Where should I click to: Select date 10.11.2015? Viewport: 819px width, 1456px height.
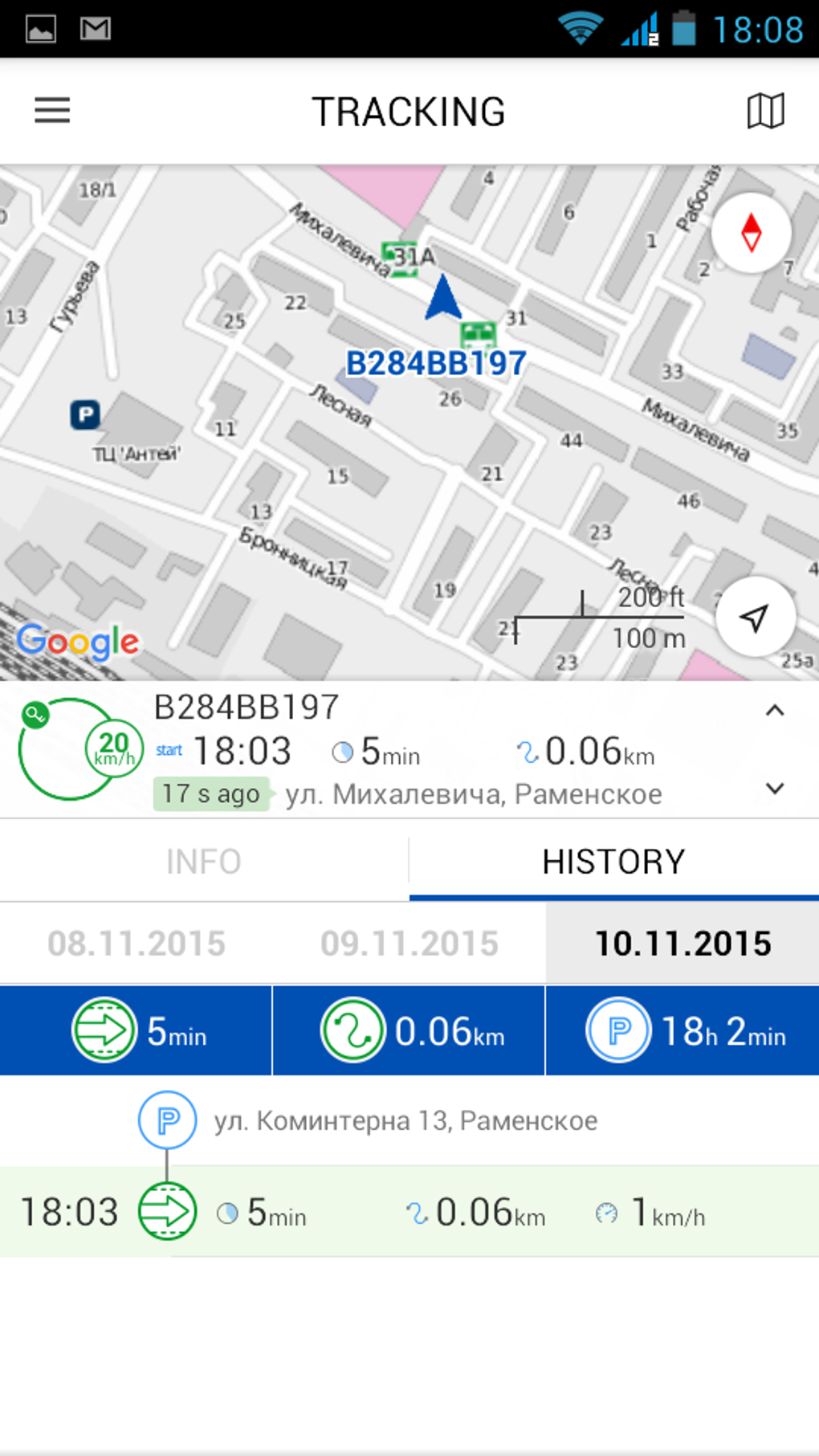682,944
